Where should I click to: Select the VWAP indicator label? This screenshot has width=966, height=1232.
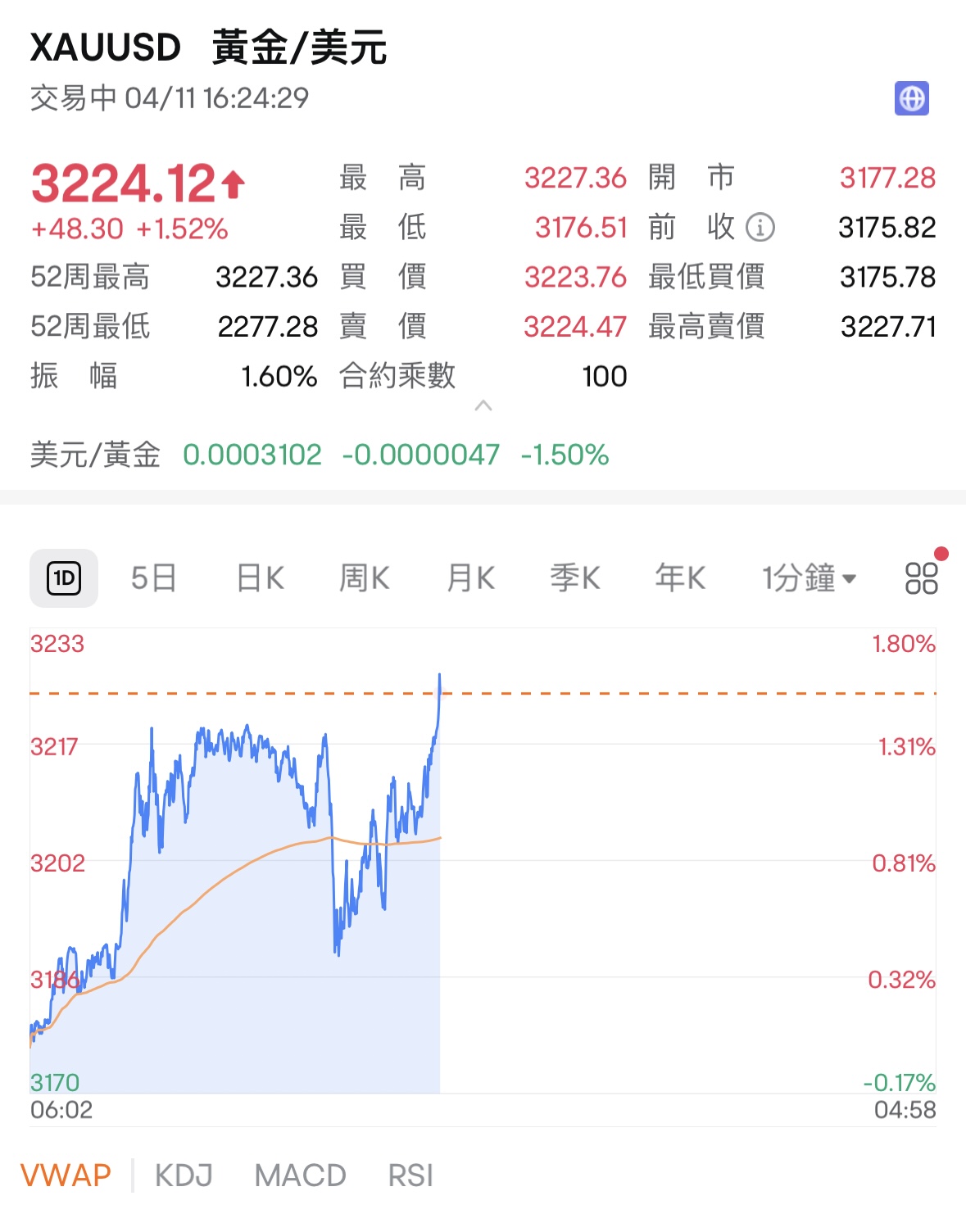(x=67, y=1175)
